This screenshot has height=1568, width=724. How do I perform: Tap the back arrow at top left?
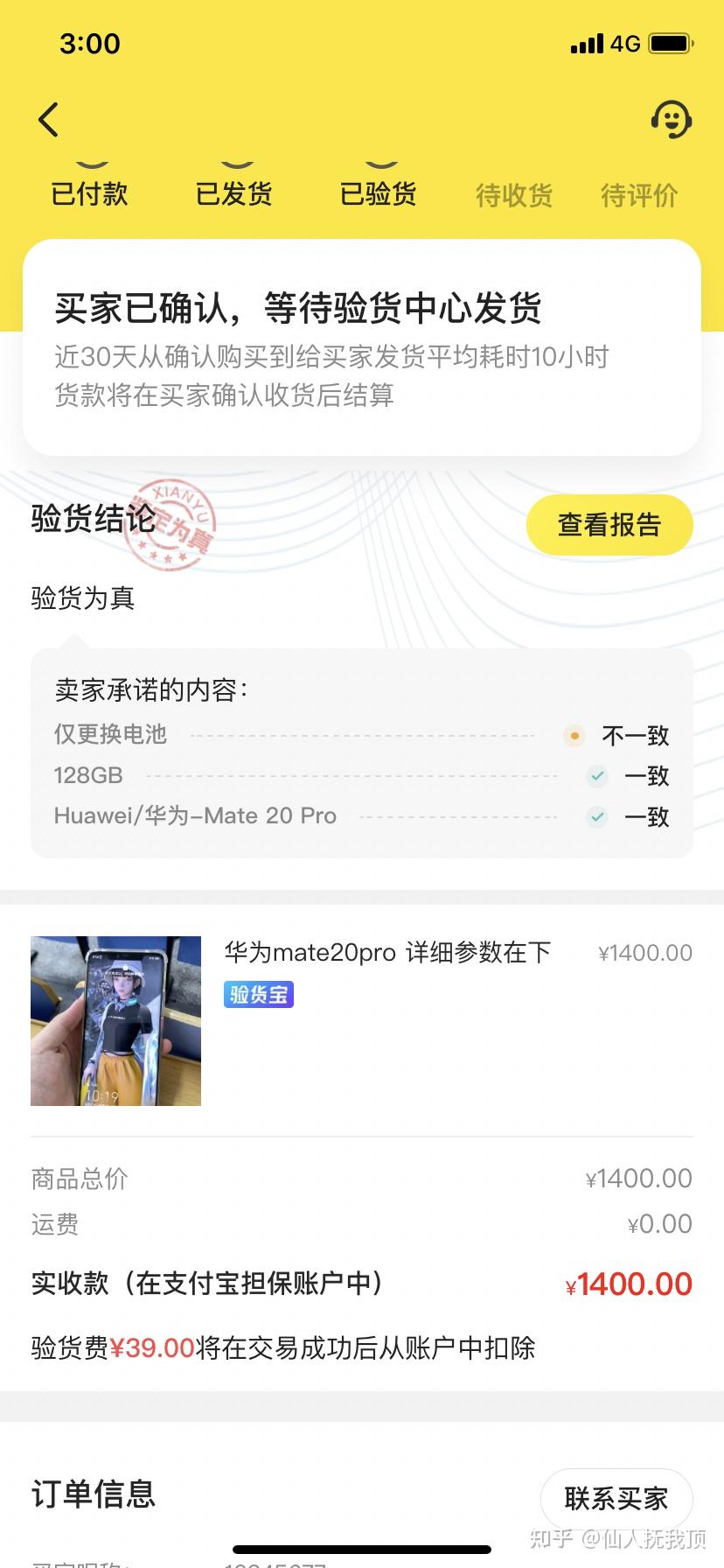click(x=48, y=120)
